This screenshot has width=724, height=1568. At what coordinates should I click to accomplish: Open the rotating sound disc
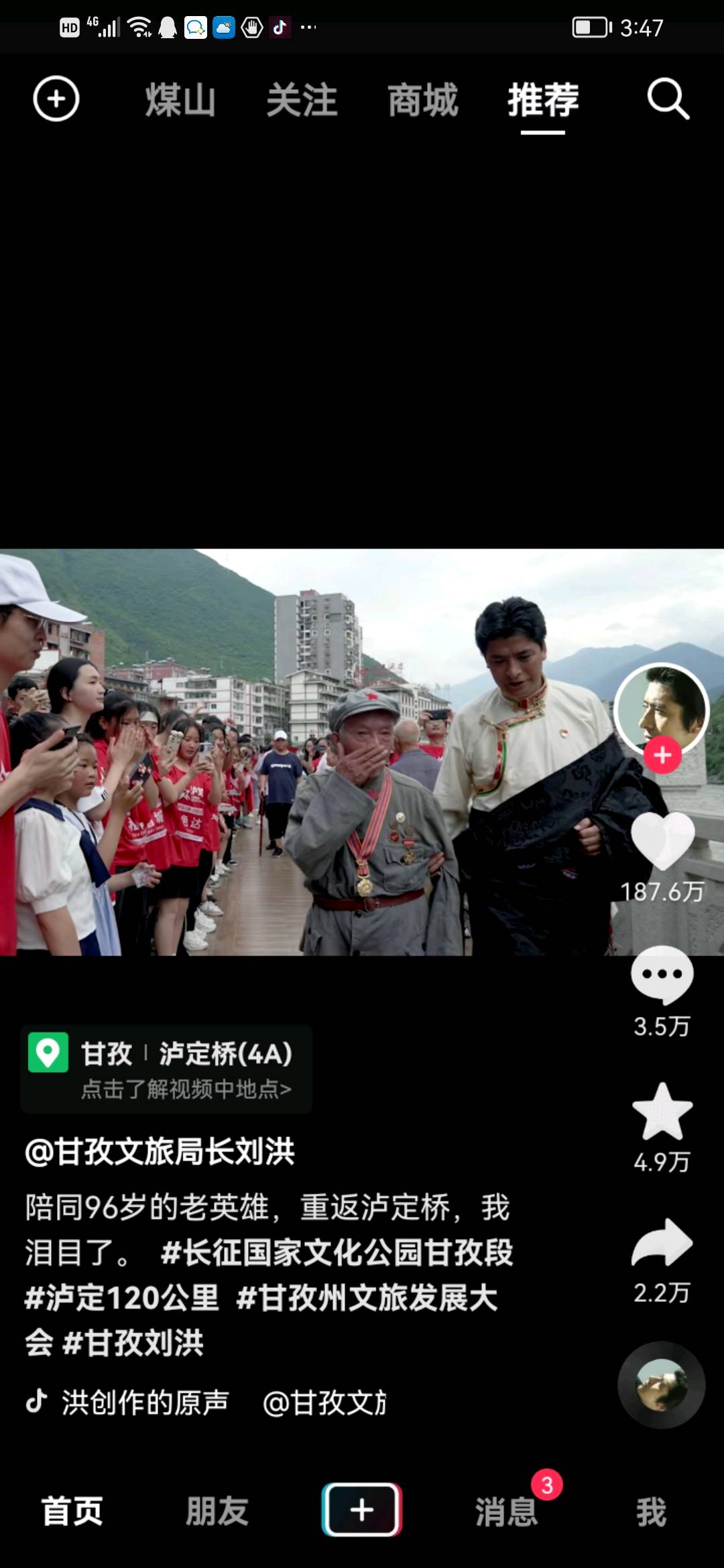pos(662,1385)
